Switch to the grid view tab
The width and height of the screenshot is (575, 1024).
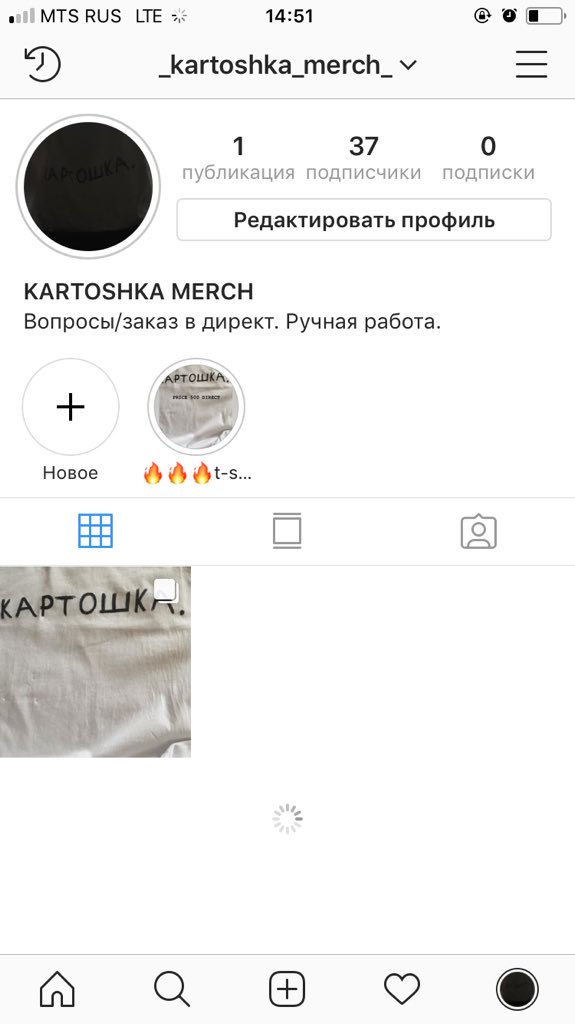pyautogui.click(x=95, y=531)
